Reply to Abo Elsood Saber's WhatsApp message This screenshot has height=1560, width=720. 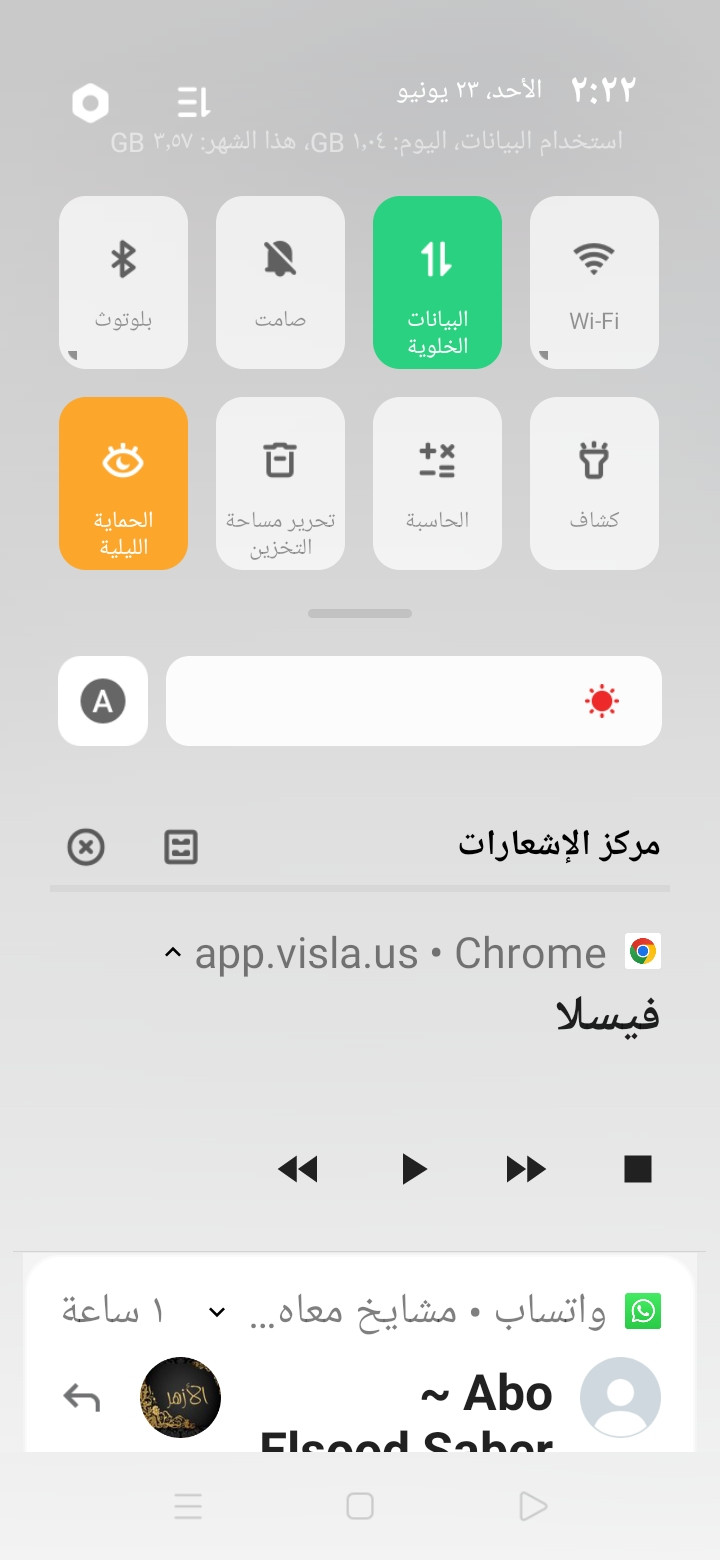pyautogui.click(x=82, y=1397)
